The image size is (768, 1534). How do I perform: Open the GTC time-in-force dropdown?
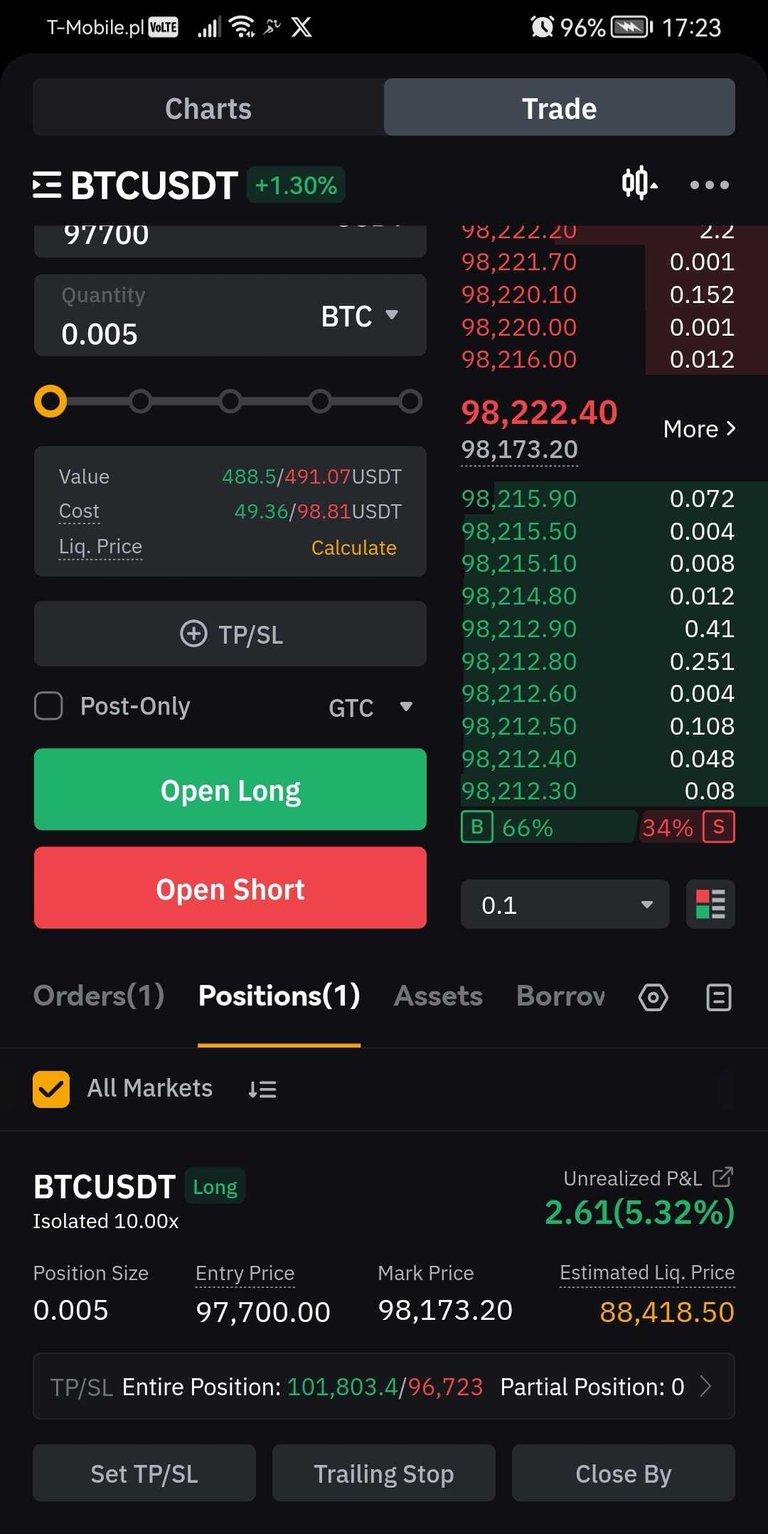370,708
